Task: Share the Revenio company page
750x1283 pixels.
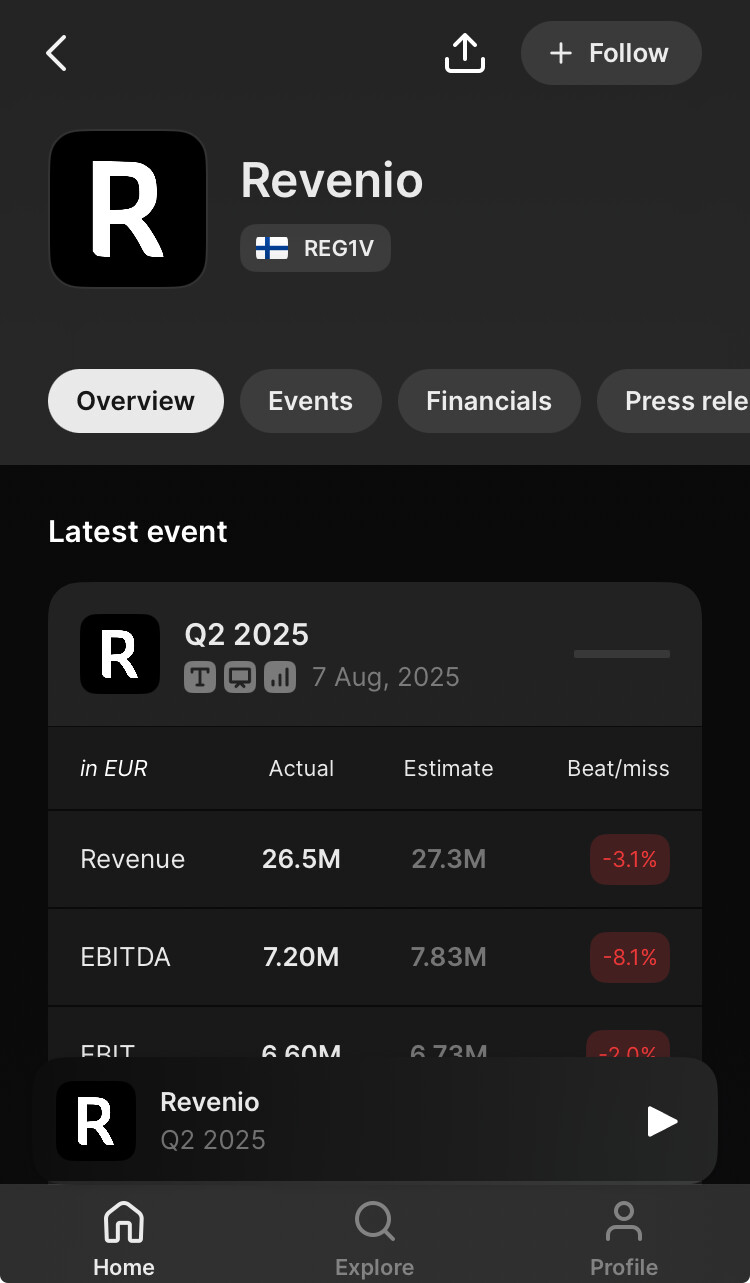Action: coord(464,53)
